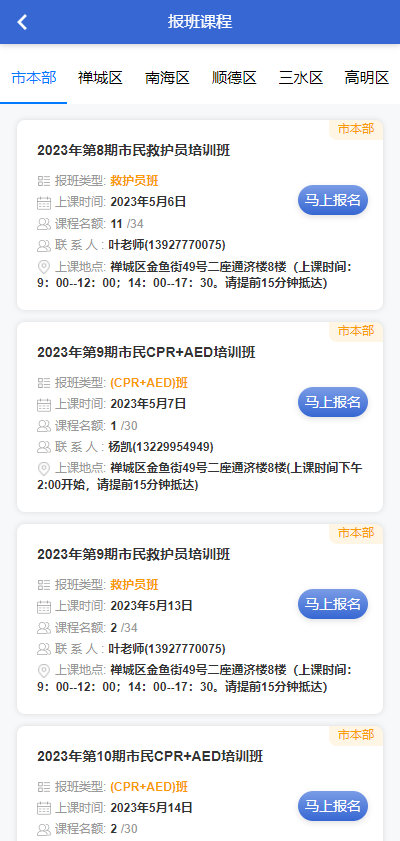
Task: Show courses for 三水区
Action: pyautogui.click(x=301, y=78)
